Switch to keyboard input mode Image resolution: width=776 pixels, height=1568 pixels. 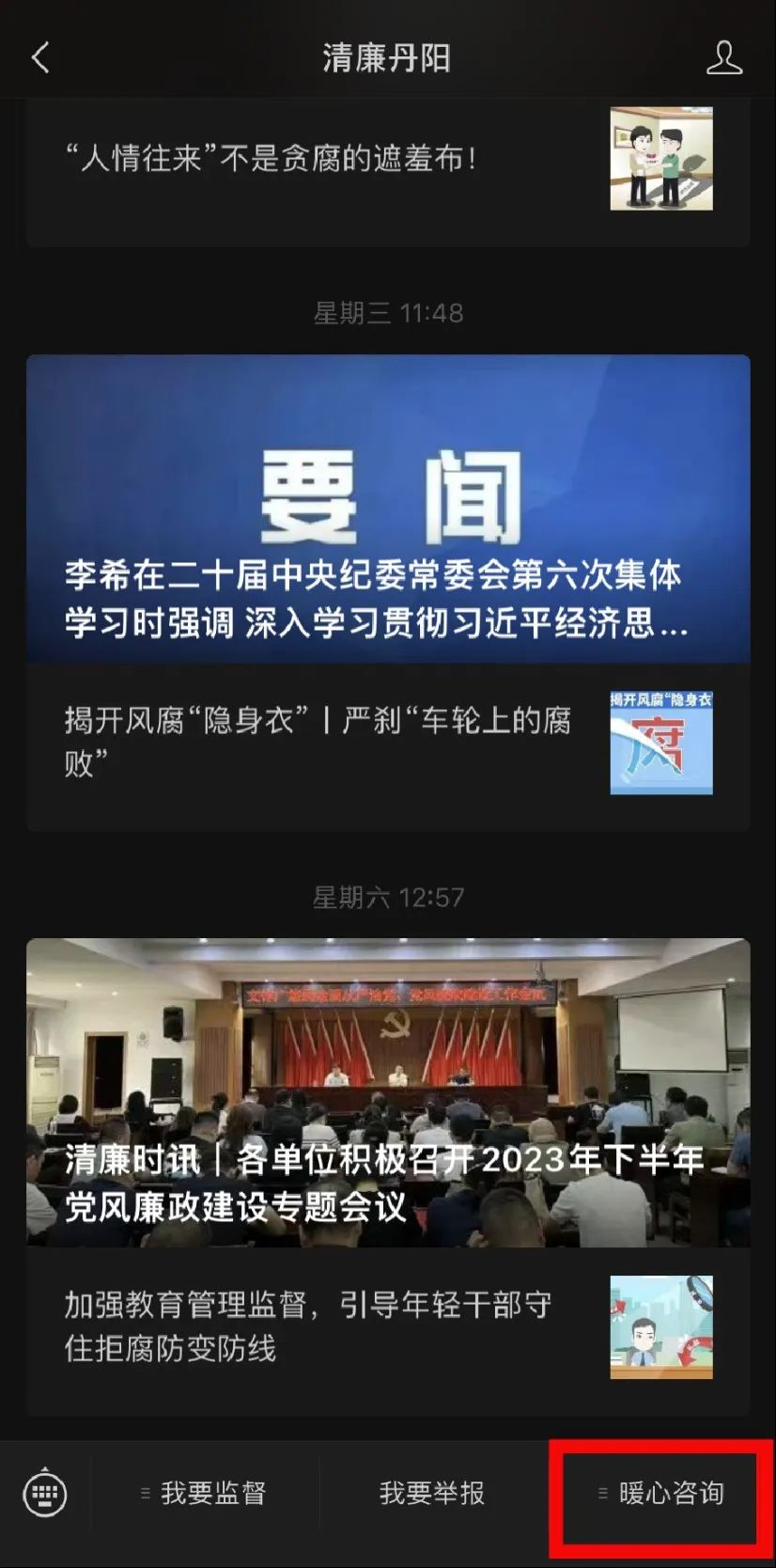(x=44, y=1493)
